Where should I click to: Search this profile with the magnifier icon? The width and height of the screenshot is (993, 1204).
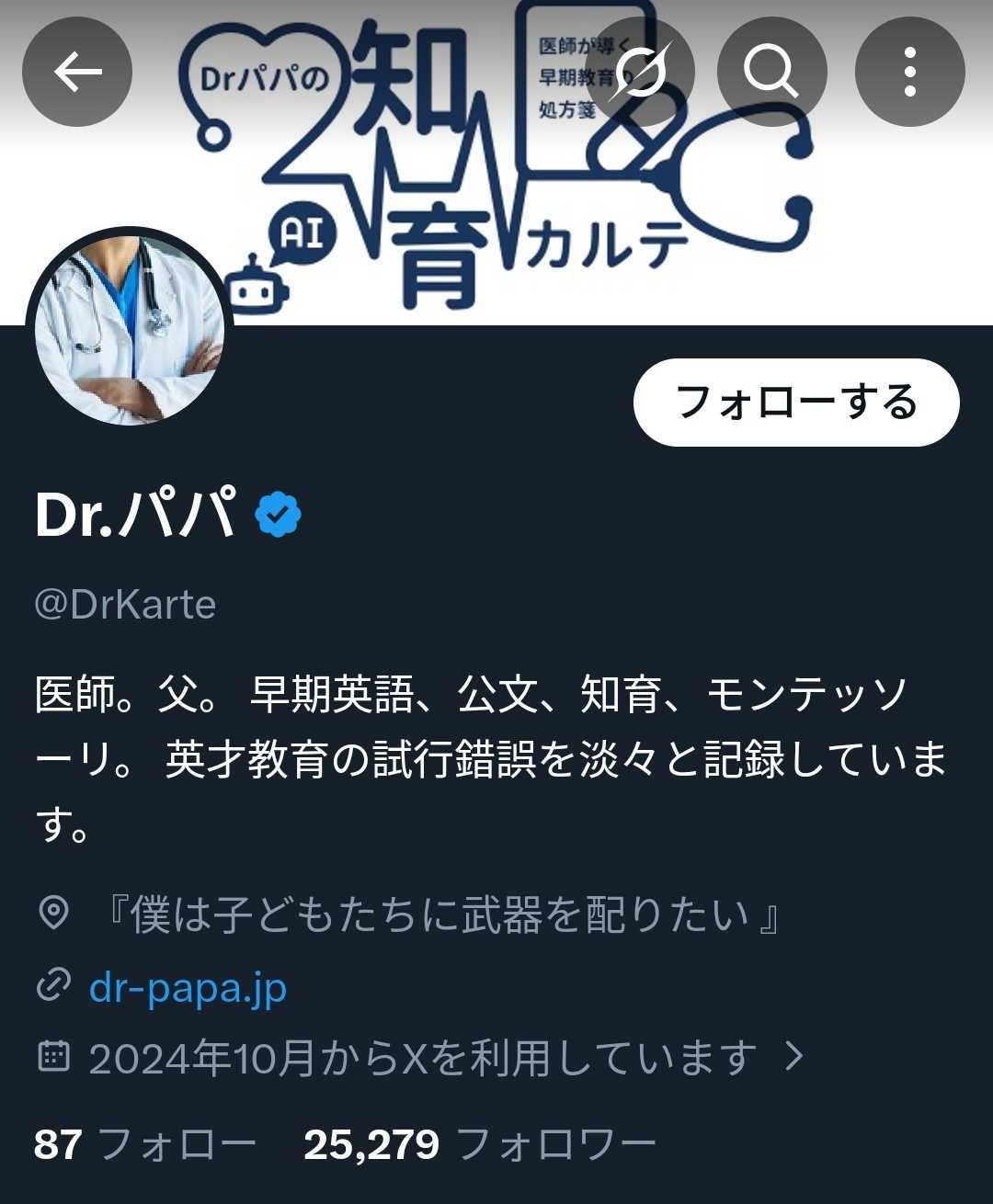[x=771, y=72]
